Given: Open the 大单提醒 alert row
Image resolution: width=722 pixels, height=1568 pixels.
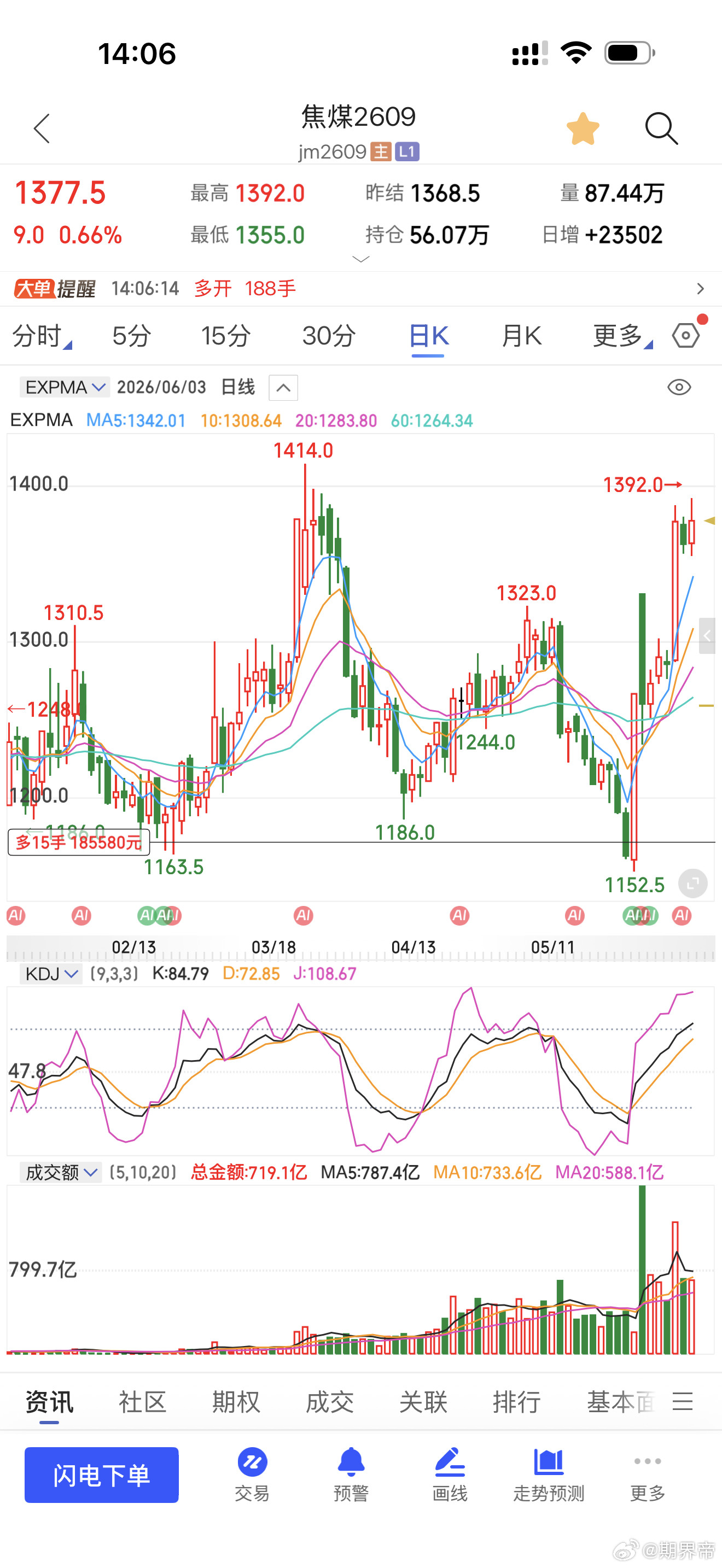Looking at the screenshot, I should (x=361, y=289).
